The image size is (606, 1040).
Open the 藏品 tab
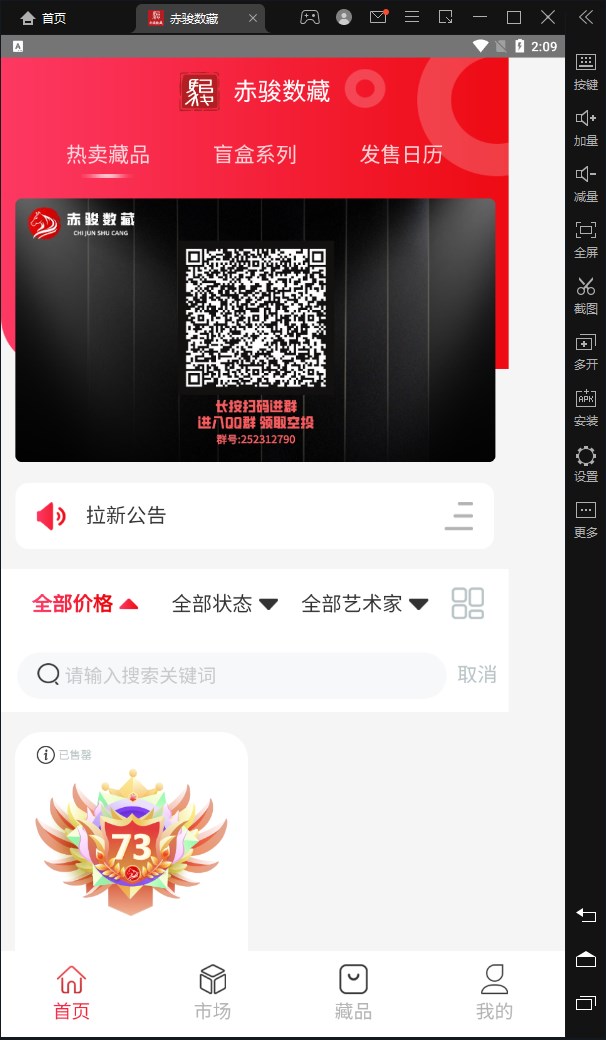353,992
